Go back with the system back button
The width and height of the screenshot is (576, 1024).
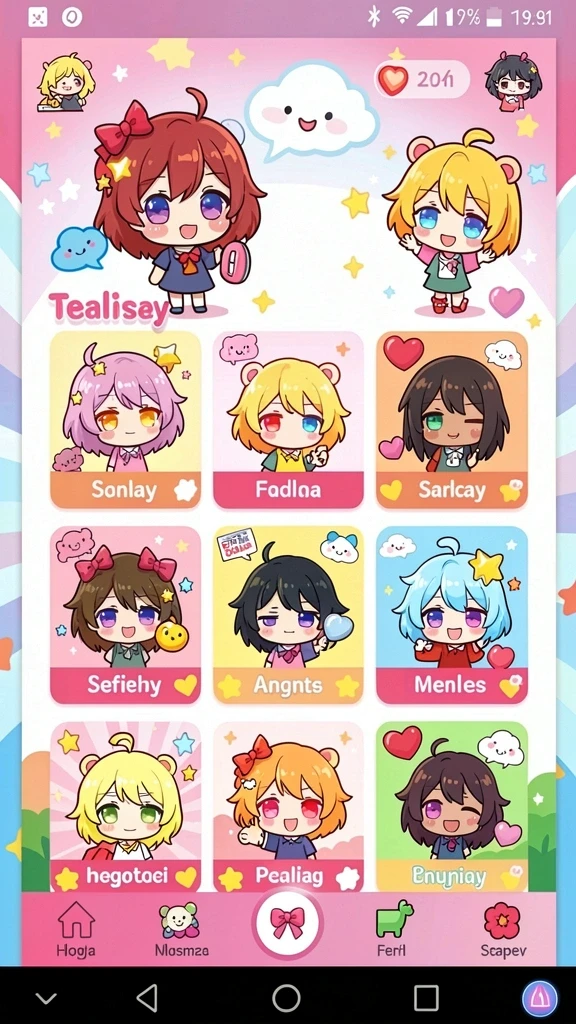click(x=148, y=998)
